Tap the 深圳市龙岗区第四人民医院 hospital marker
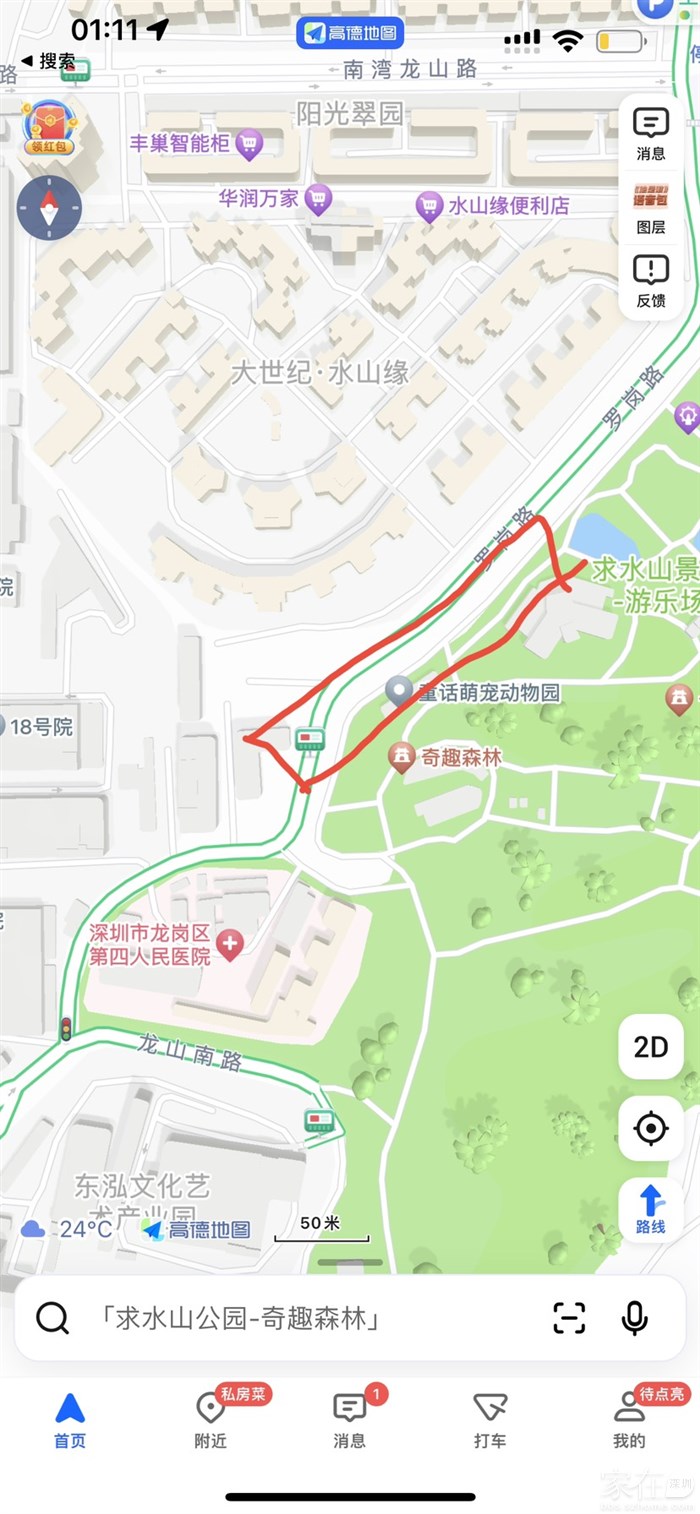 click(230, 944)
